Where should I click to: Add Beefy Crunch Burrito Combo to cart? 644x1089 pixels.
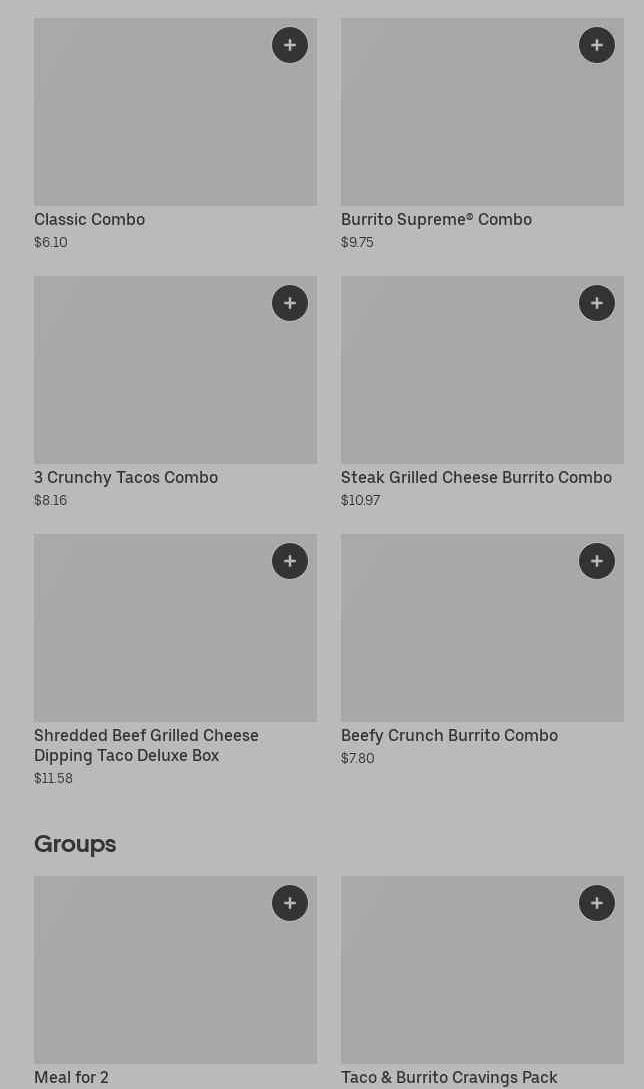[x=597, y=561]
